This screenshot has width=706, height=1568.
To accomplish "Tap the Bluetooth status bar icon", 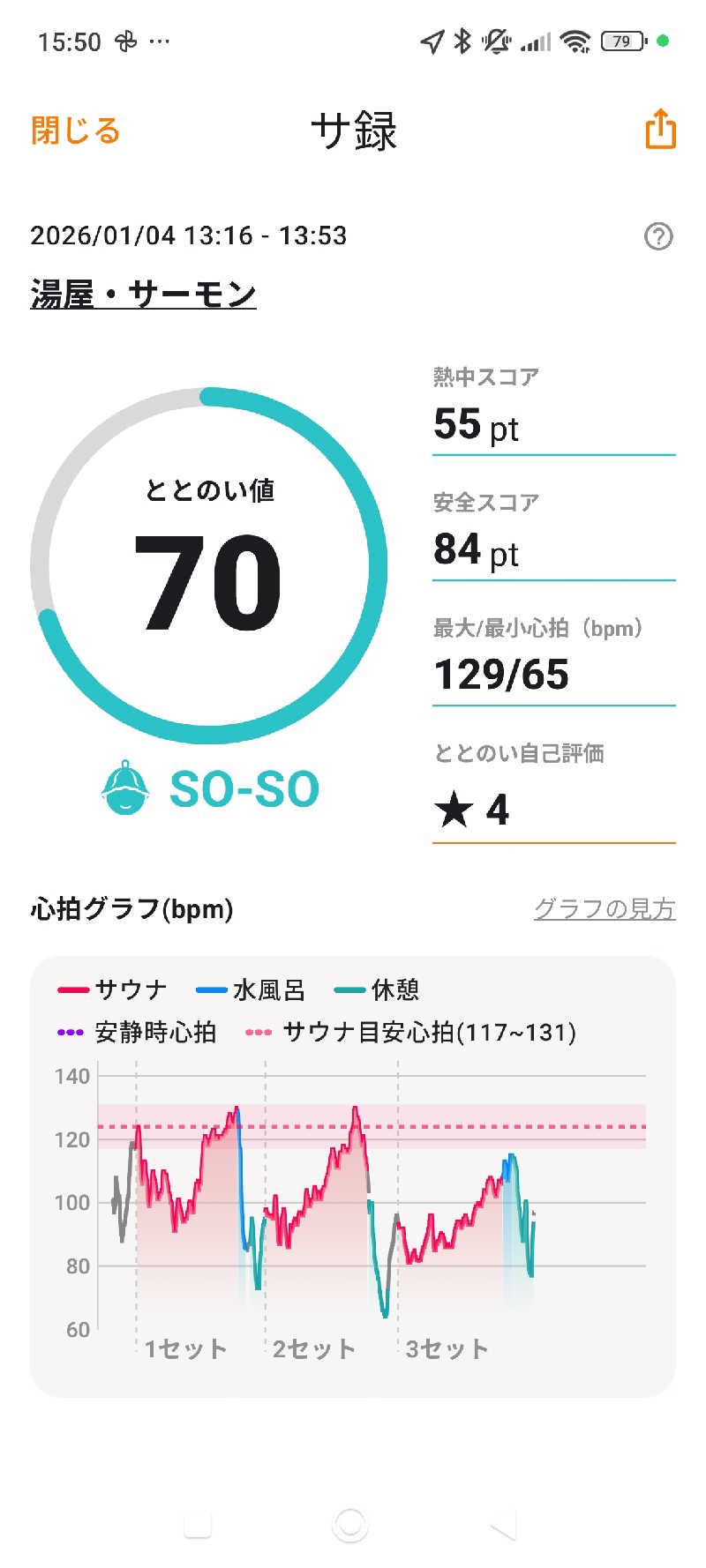I will tap(463, 41).
